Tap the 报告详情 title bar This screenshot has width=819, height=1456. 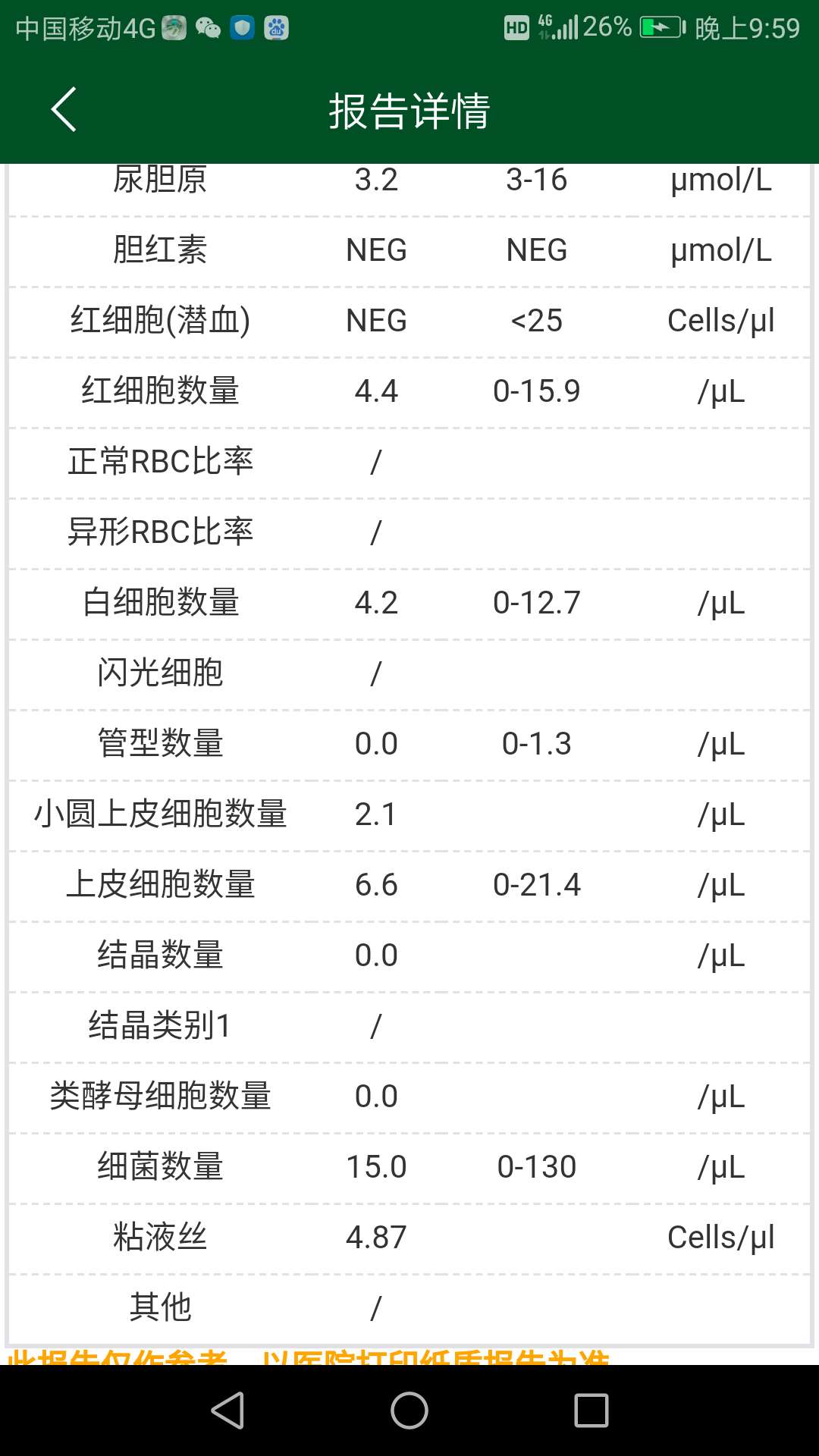click(x=409, y=108)
